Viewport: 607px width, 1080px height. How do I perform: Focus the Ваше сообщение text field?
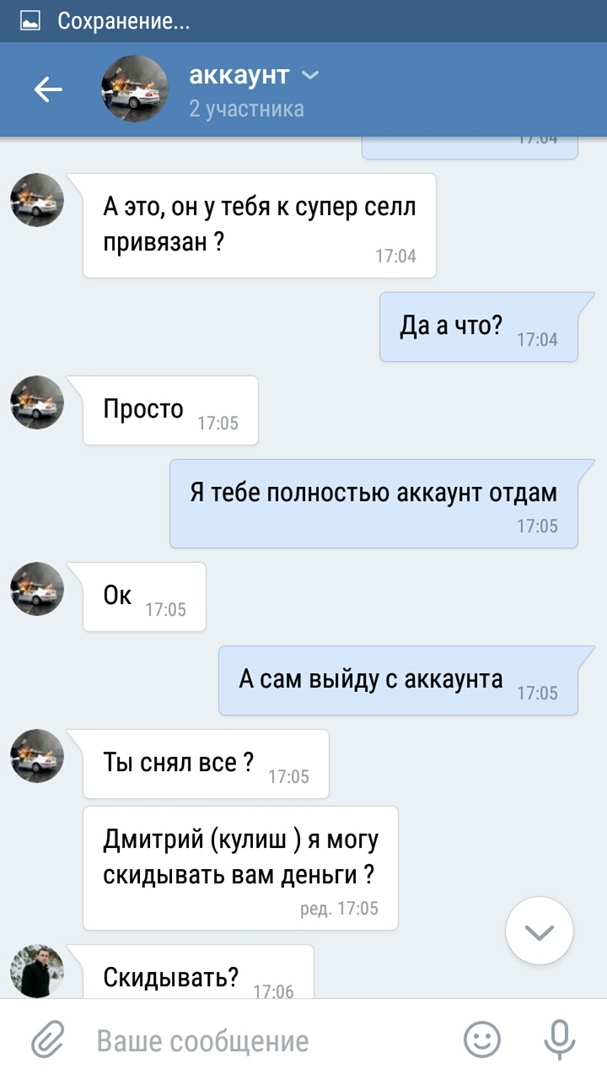tap(260, 1041)
